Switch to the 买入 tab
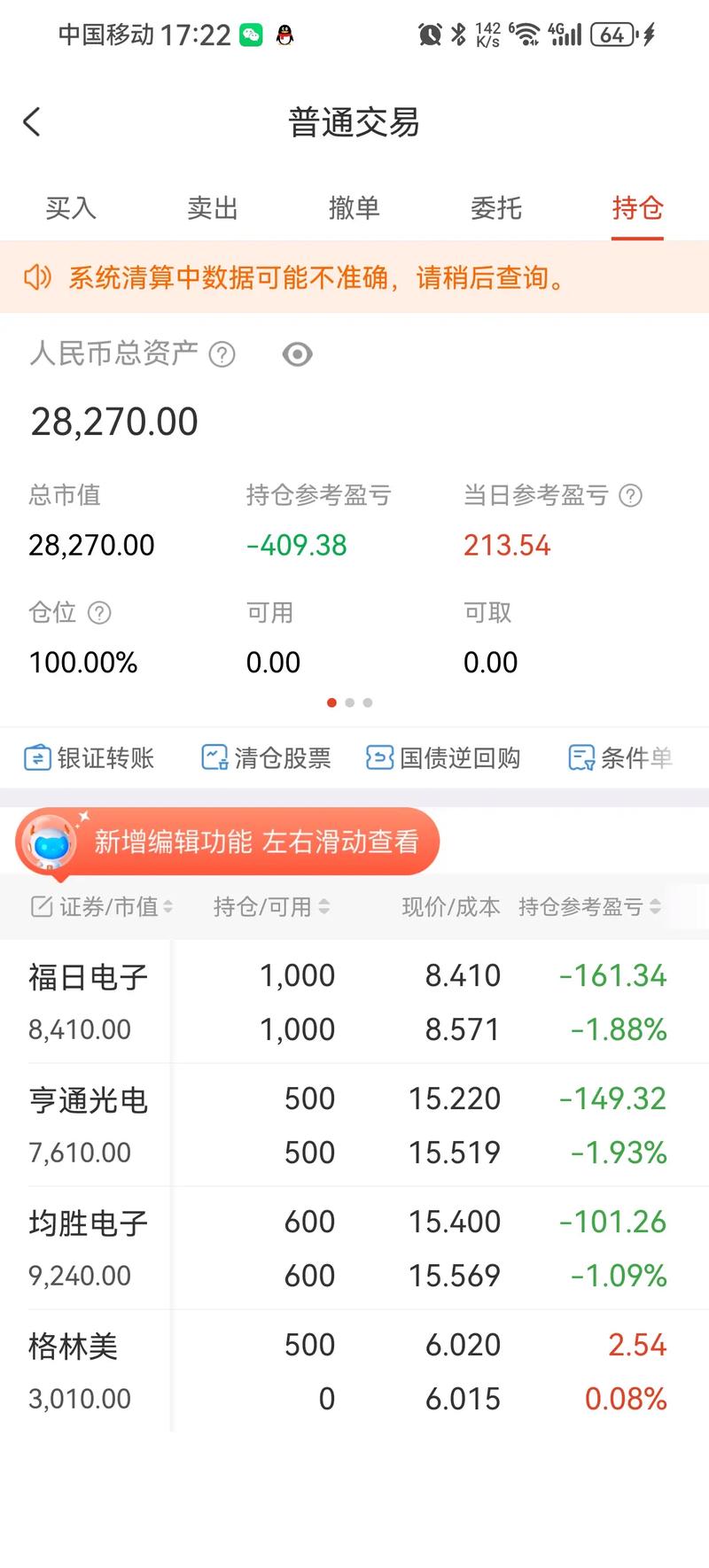The height and width of the screenshot is (1568, 709). coord(70,208)
